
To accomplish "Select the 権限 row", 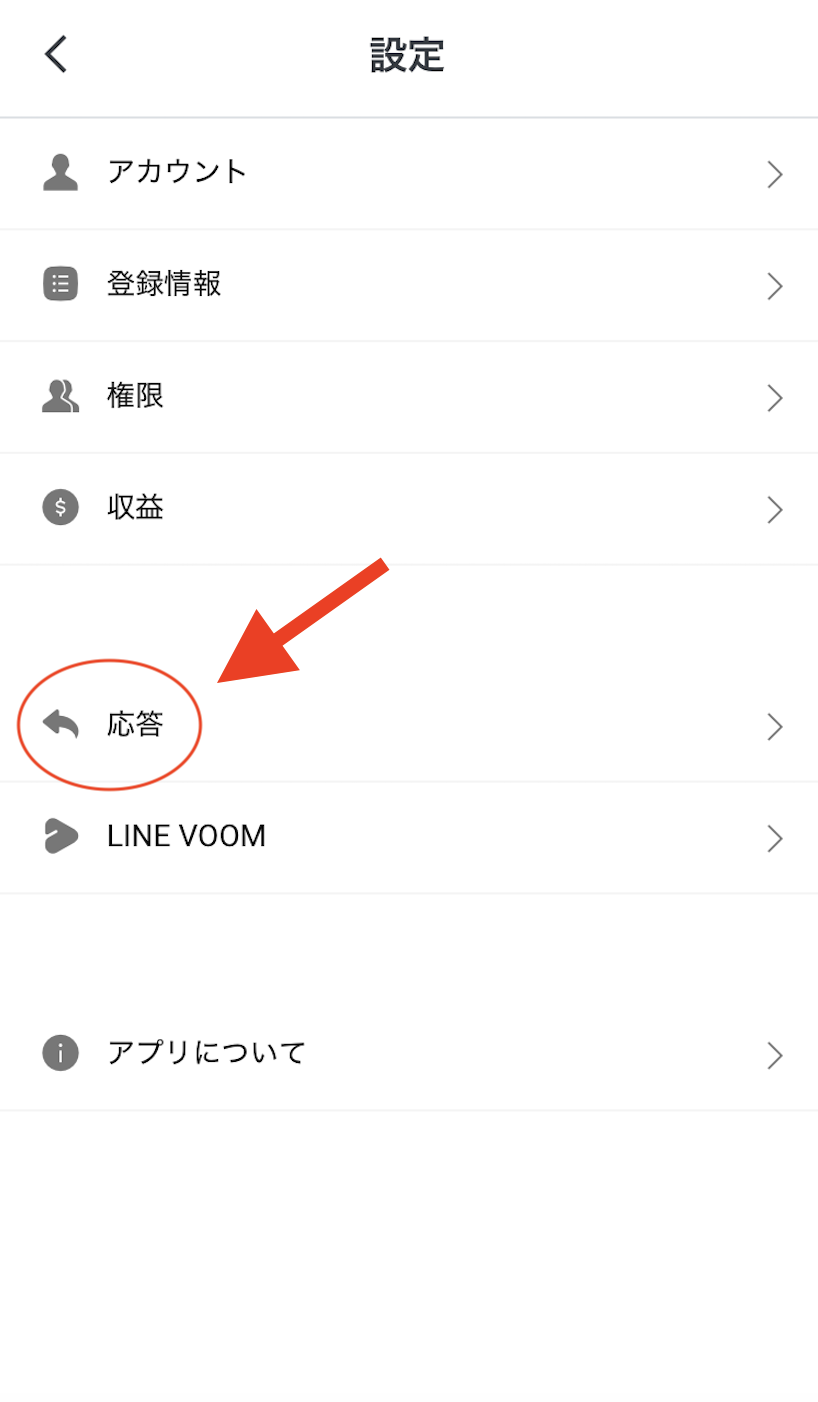I will tap(409, 398).
